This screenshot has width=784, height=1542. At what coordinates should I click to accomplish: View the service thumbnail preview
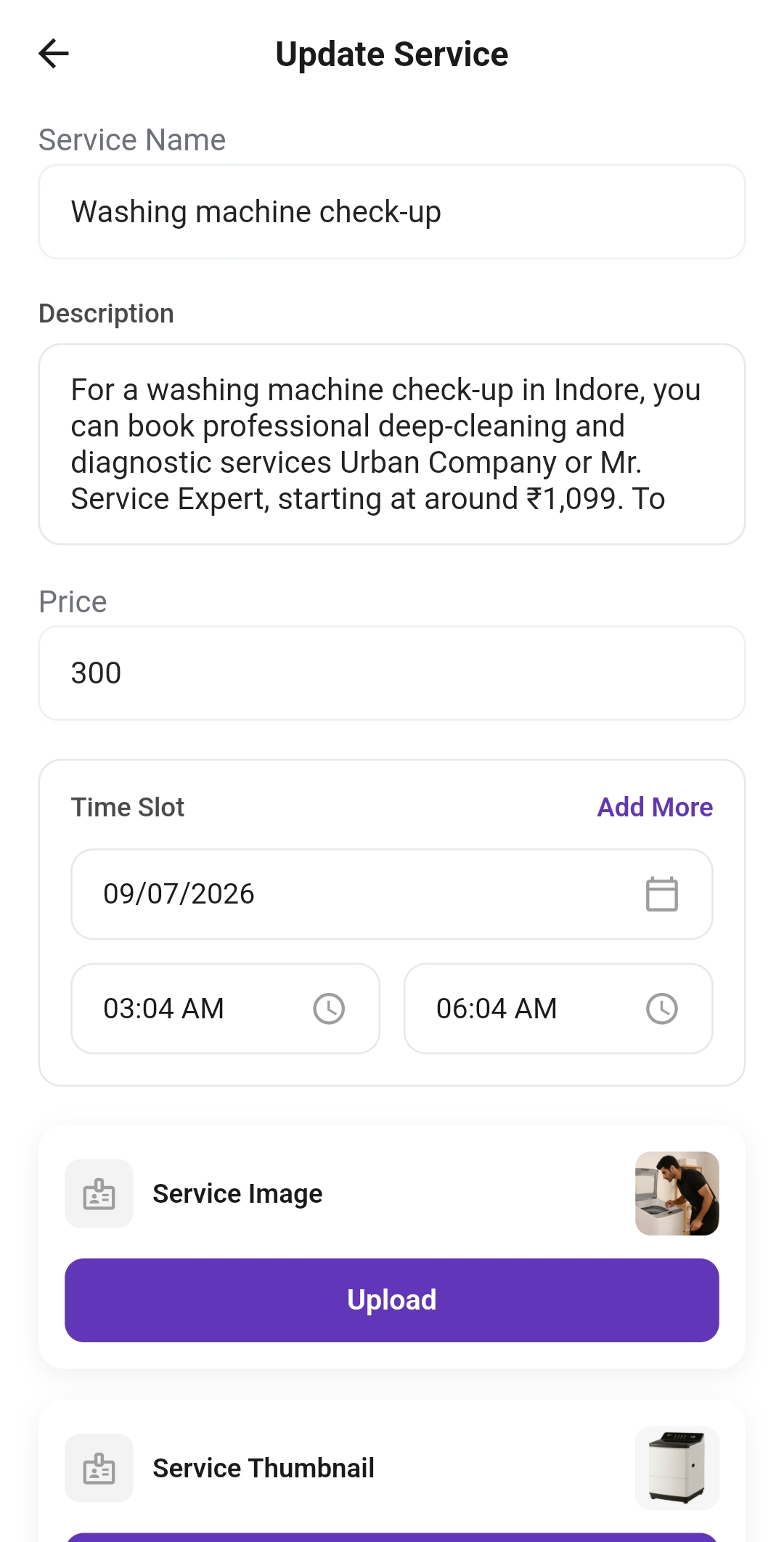click(677, 1468)
